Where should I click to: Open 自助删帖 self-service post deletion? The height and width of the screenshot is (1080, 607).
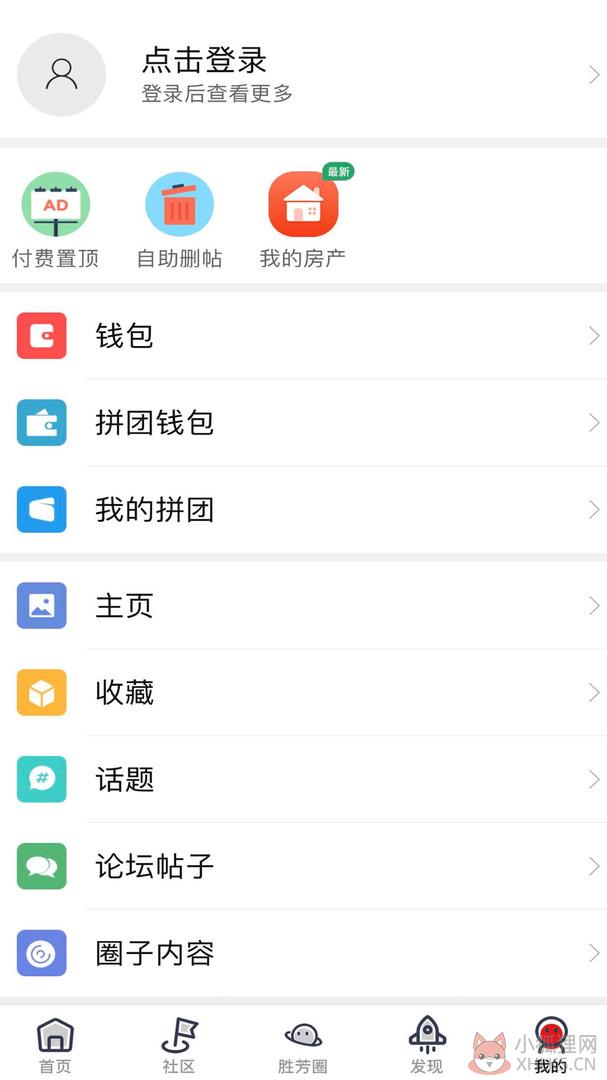[x=179, y=220]
